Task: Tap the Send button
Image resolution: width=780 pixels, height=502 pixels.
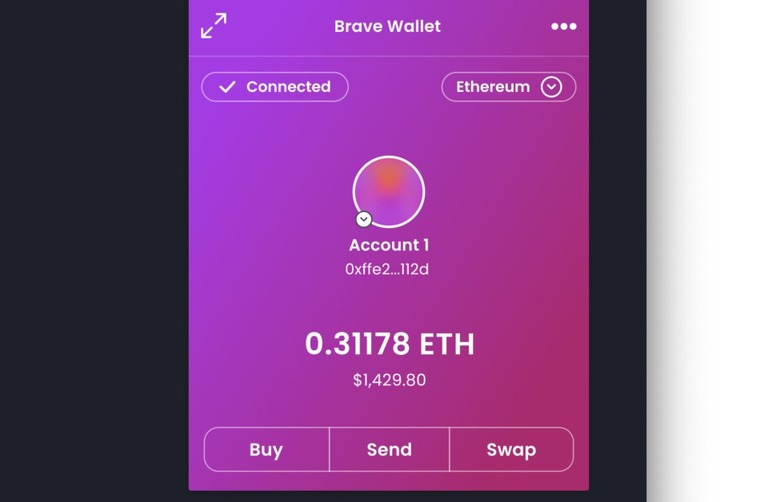Action: pos(389,450)
